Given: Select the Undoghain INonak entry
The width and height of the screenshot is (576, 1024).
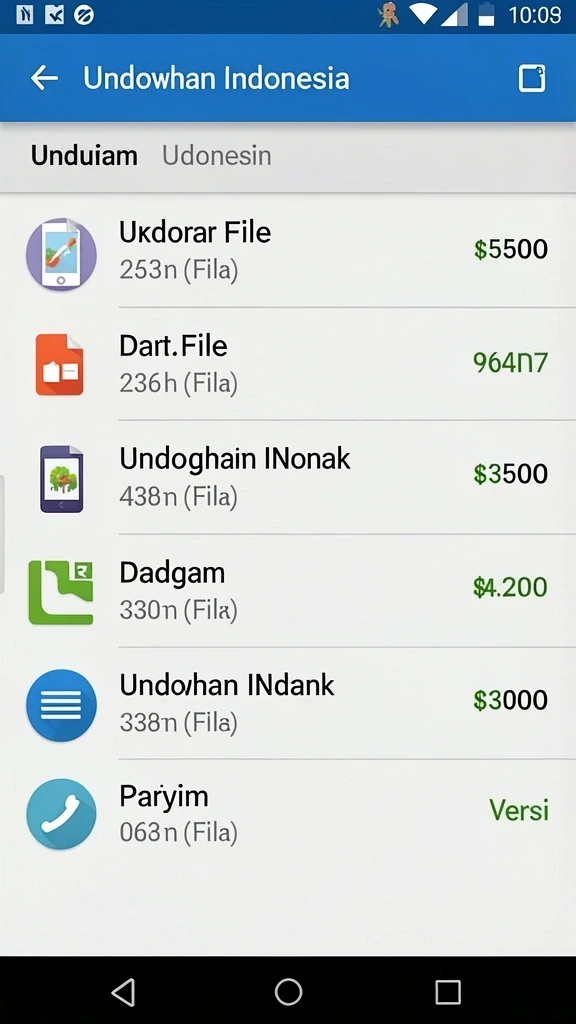Looking at the screenshot, I should pyautogui.click(x=288, y=477).
